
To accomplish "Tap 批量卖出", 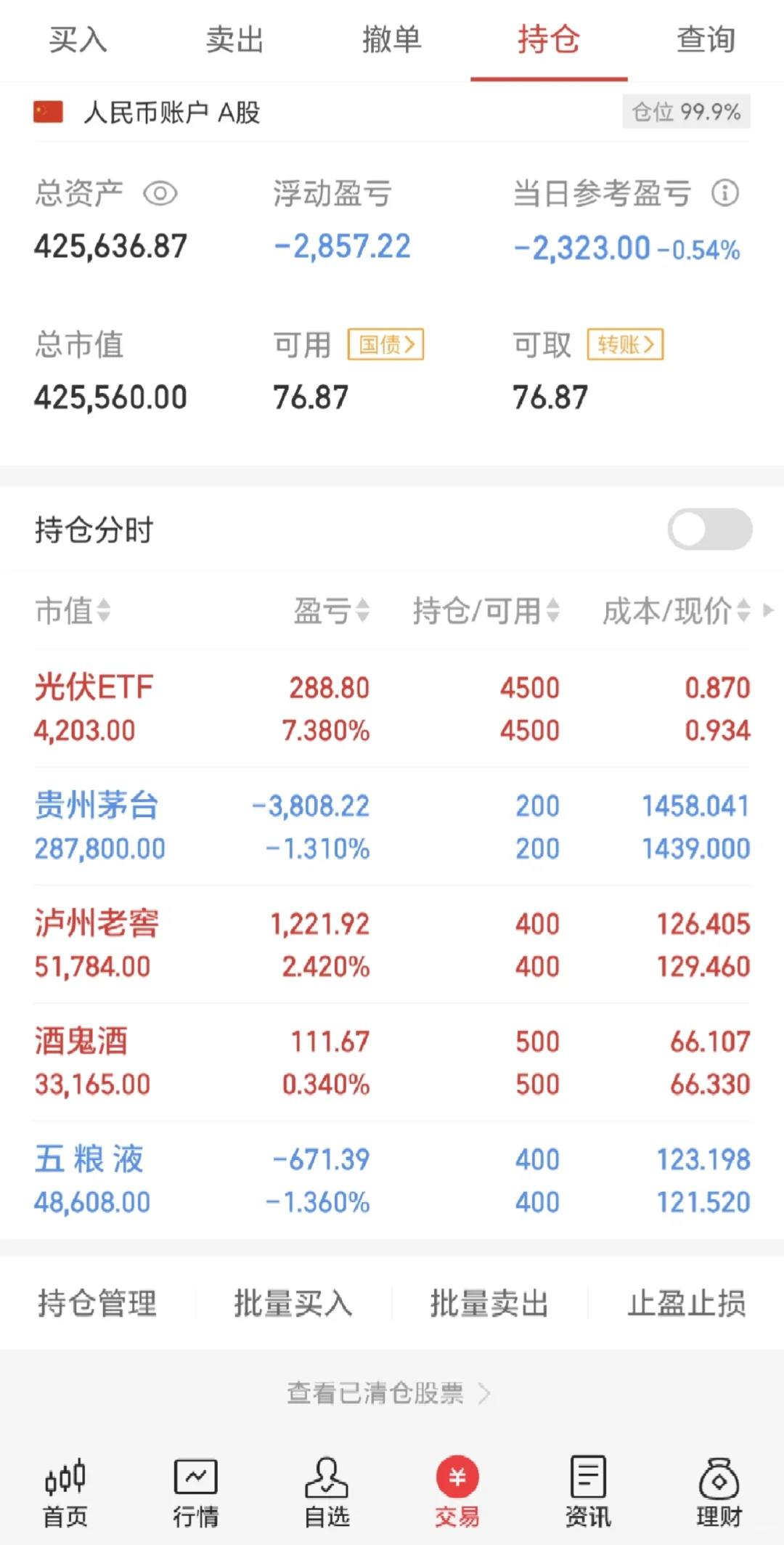I will coord(489,1303).
